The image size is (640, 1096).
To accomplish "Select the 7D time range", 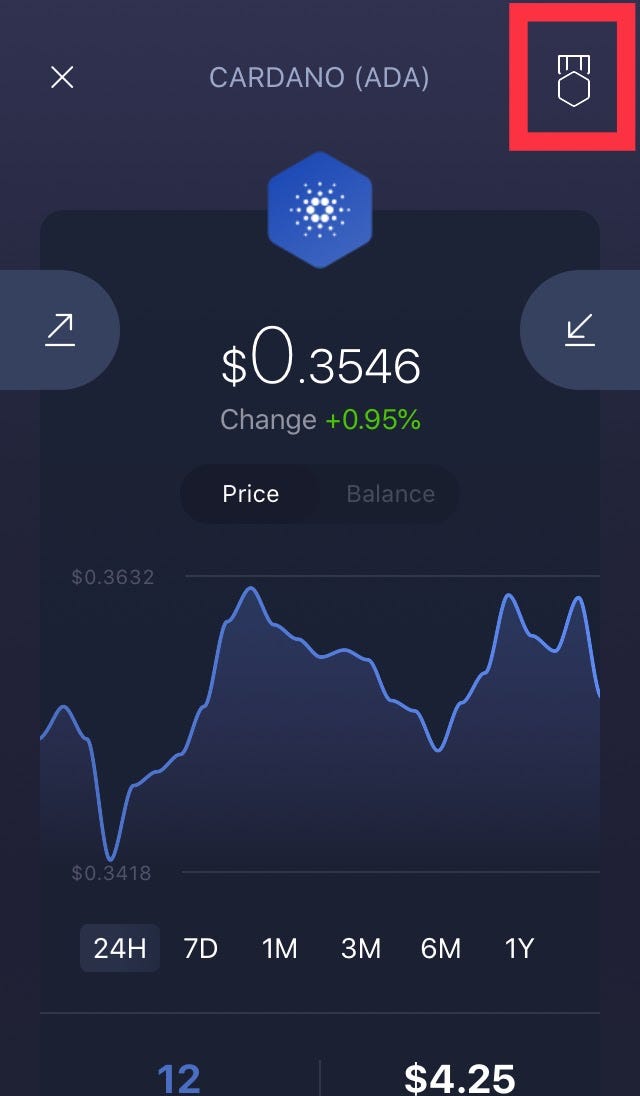I will point(200,948).
